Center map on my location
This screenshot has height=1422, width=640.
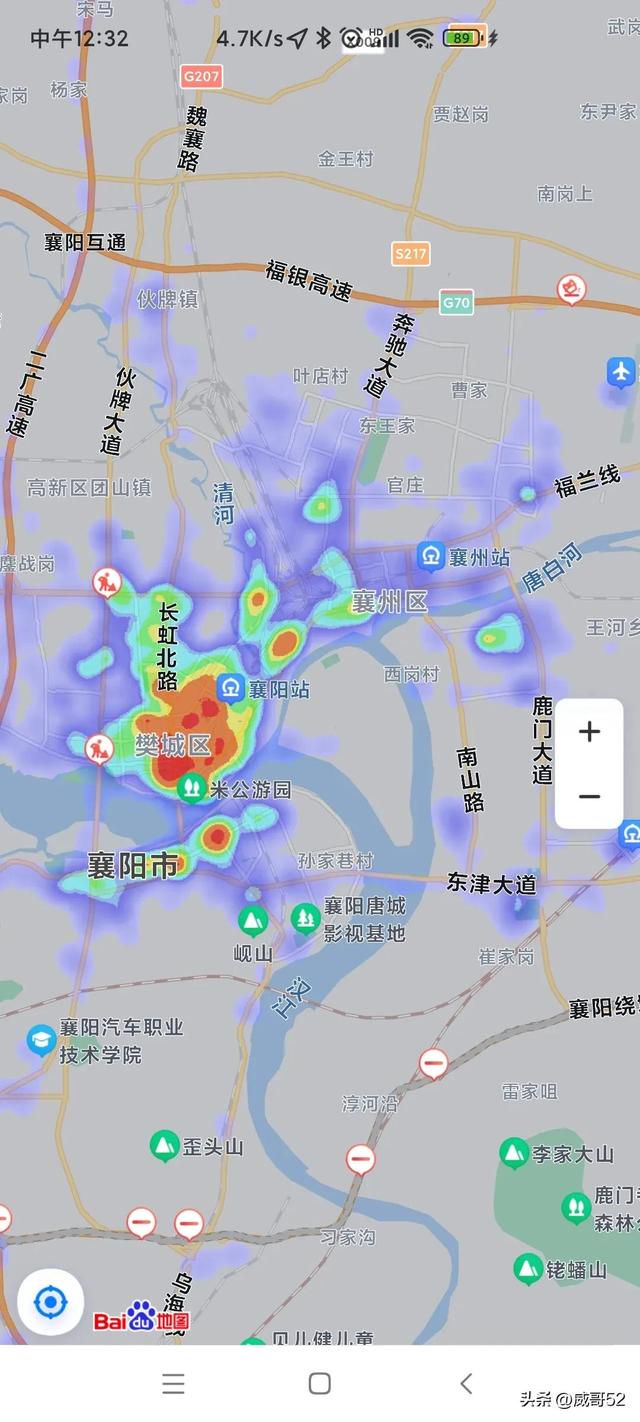point(50,1302)
